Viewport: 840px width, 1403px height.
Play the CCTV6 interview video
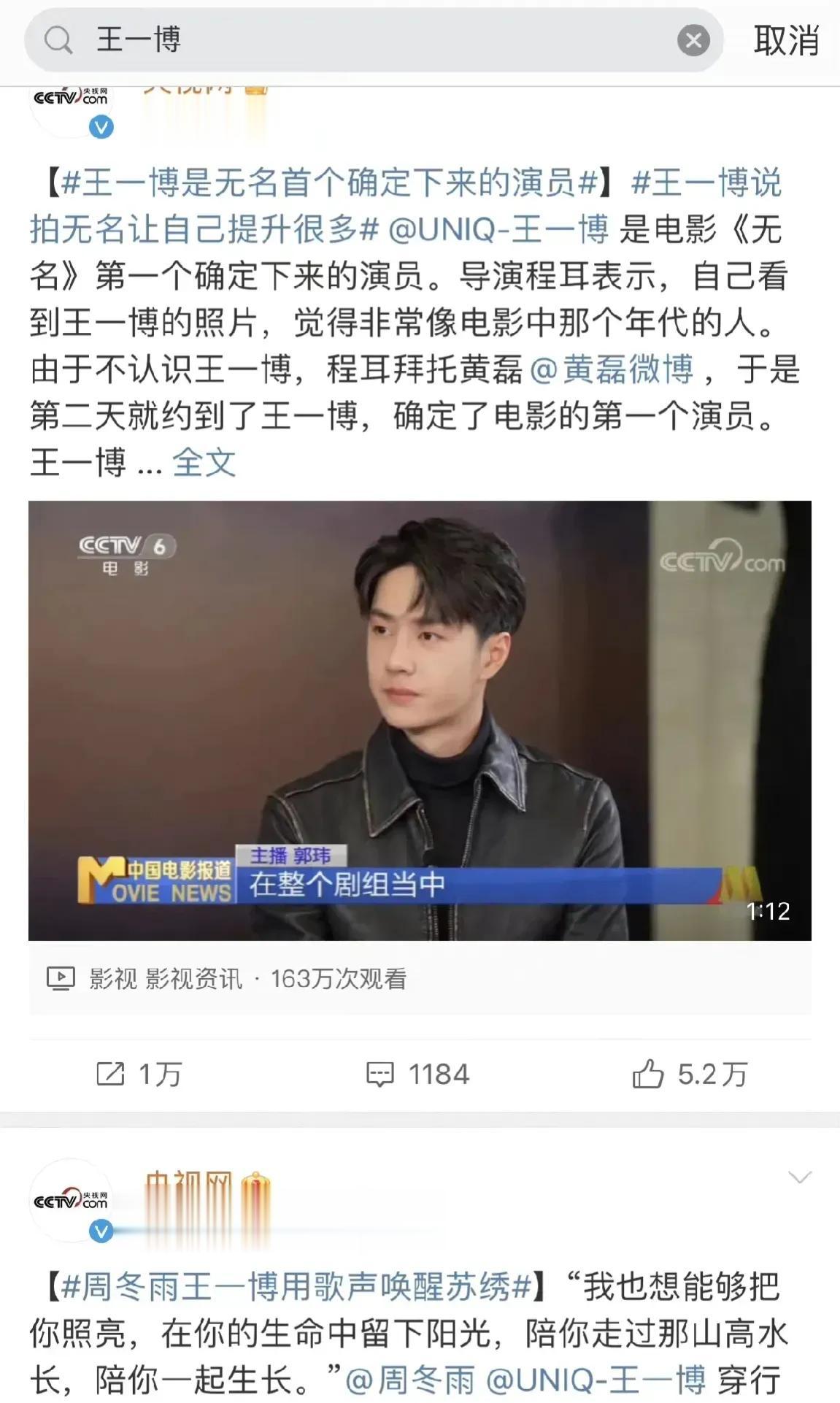pyautogui.click(x=420, y=720)
